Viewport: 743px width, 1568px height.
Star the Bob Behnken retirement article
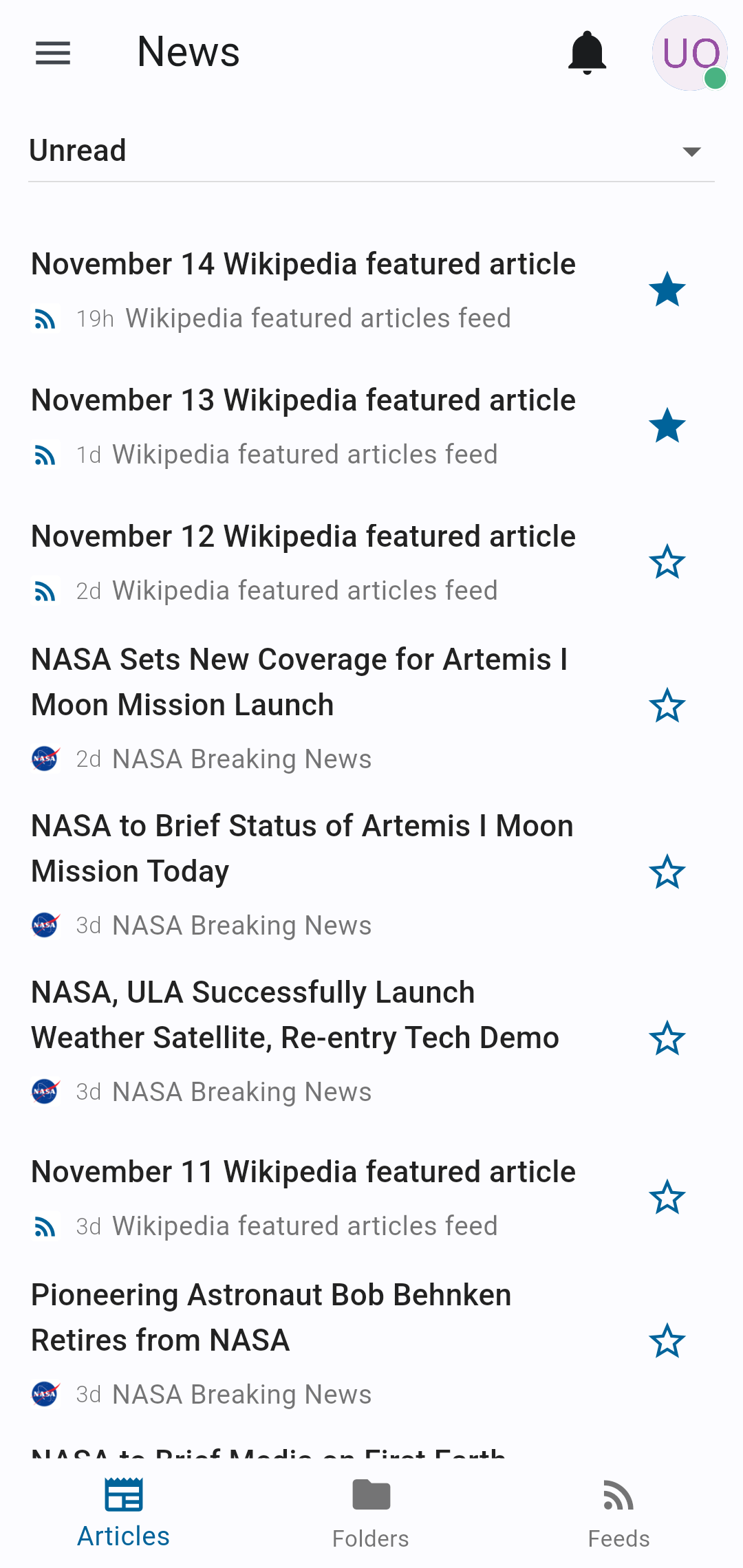[667, 1341]
